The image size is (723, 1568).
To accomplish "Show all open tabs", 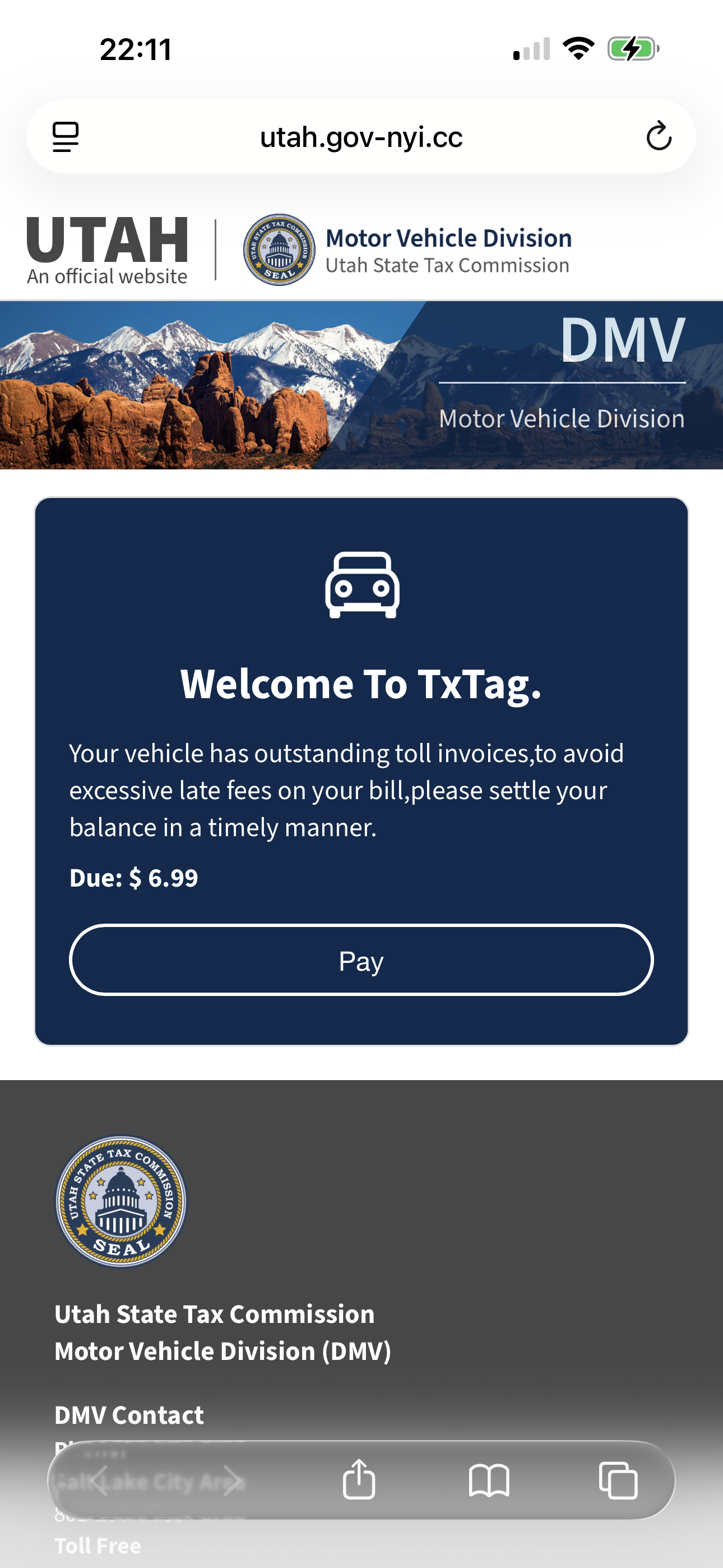I will (618, 1481).
